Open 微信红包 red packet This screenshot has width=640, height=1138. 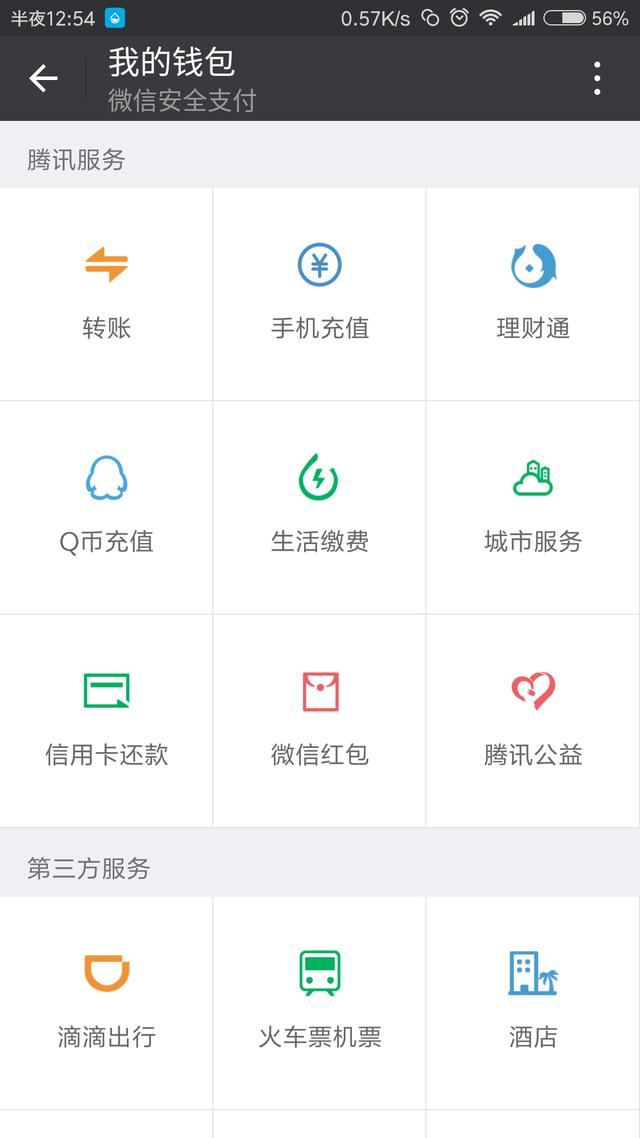(319, 719)
